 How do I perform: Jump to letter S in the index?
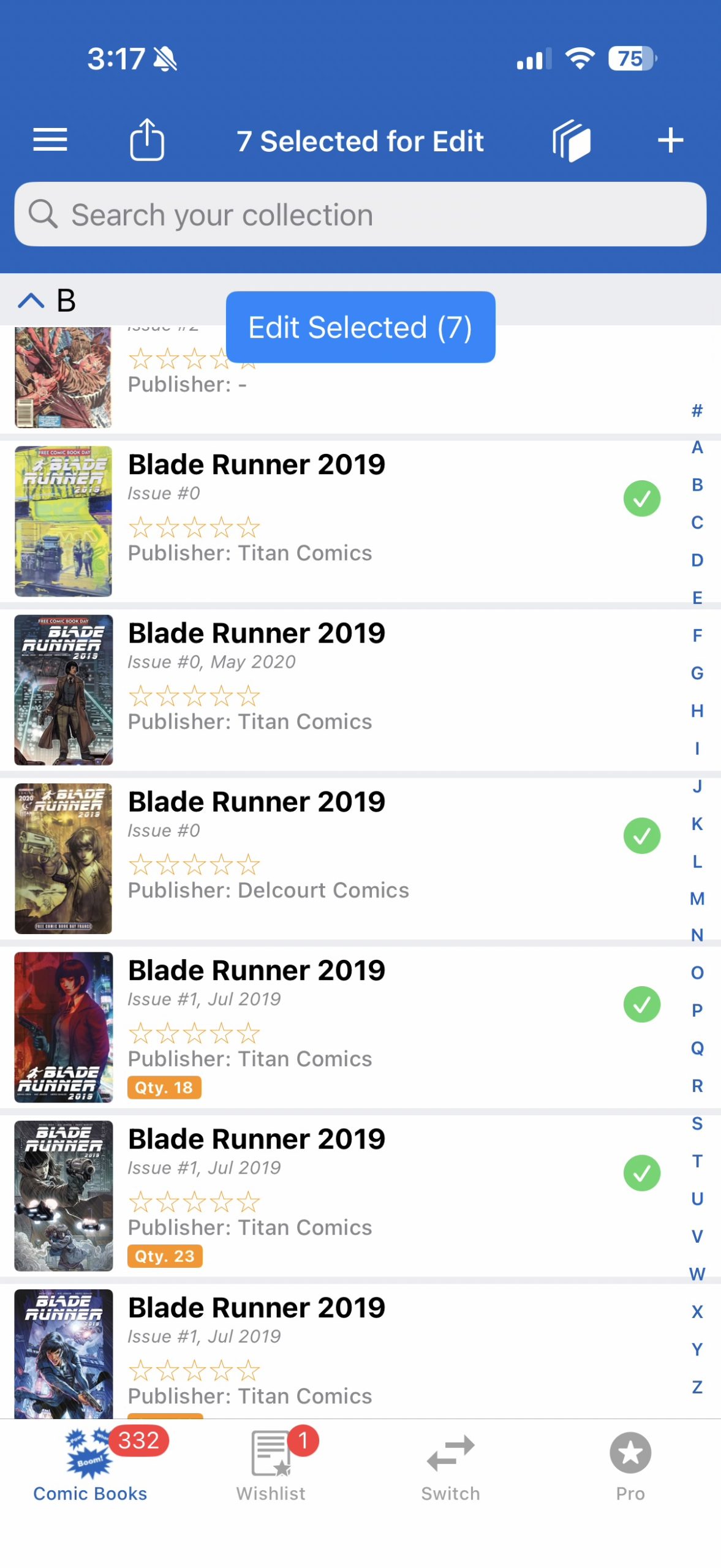click(696, 1123)
